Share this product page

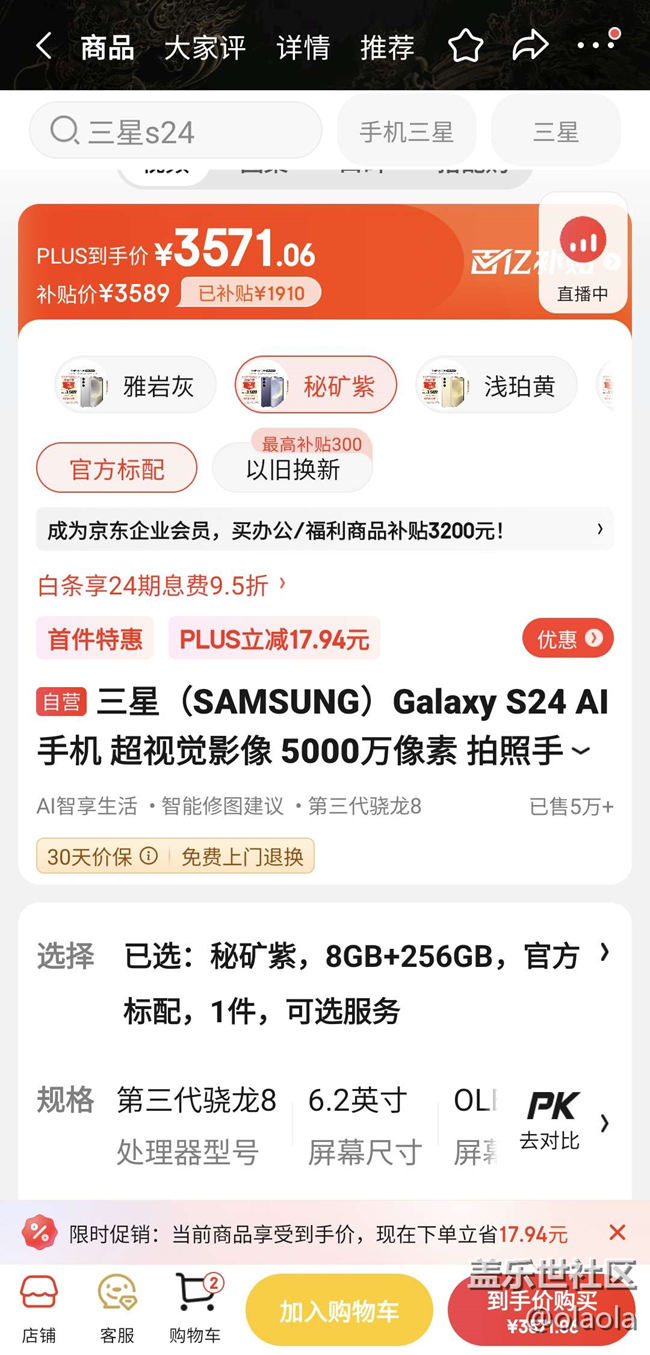530,46
